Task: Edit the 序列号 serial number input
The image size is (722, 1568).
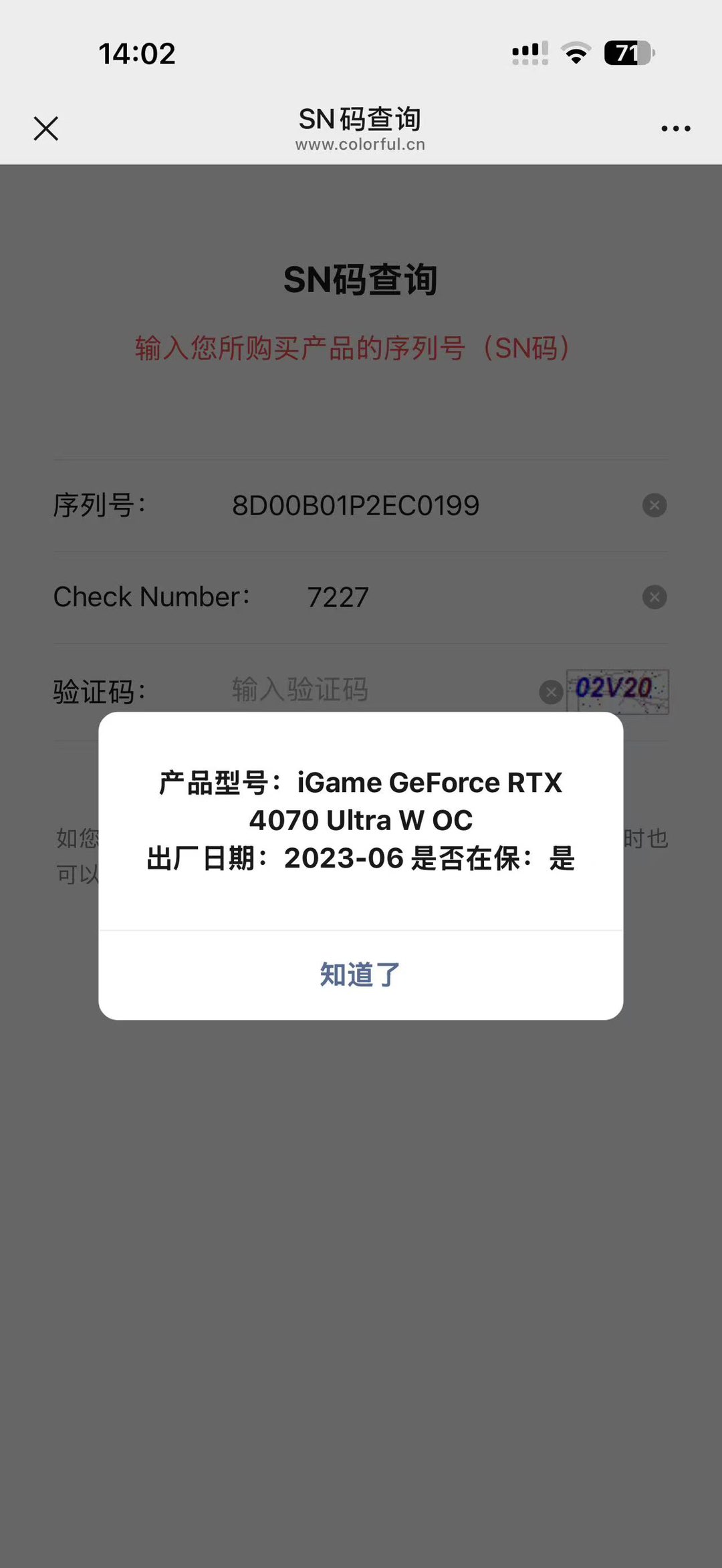Action: click(x=401, y=505)
